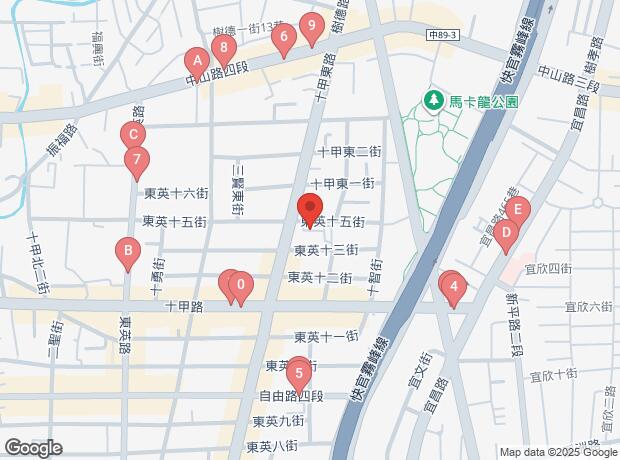Open map pin labeled E
Image resolution: width=620 pixels, height=460 pixels.
(x=518, y=211)
